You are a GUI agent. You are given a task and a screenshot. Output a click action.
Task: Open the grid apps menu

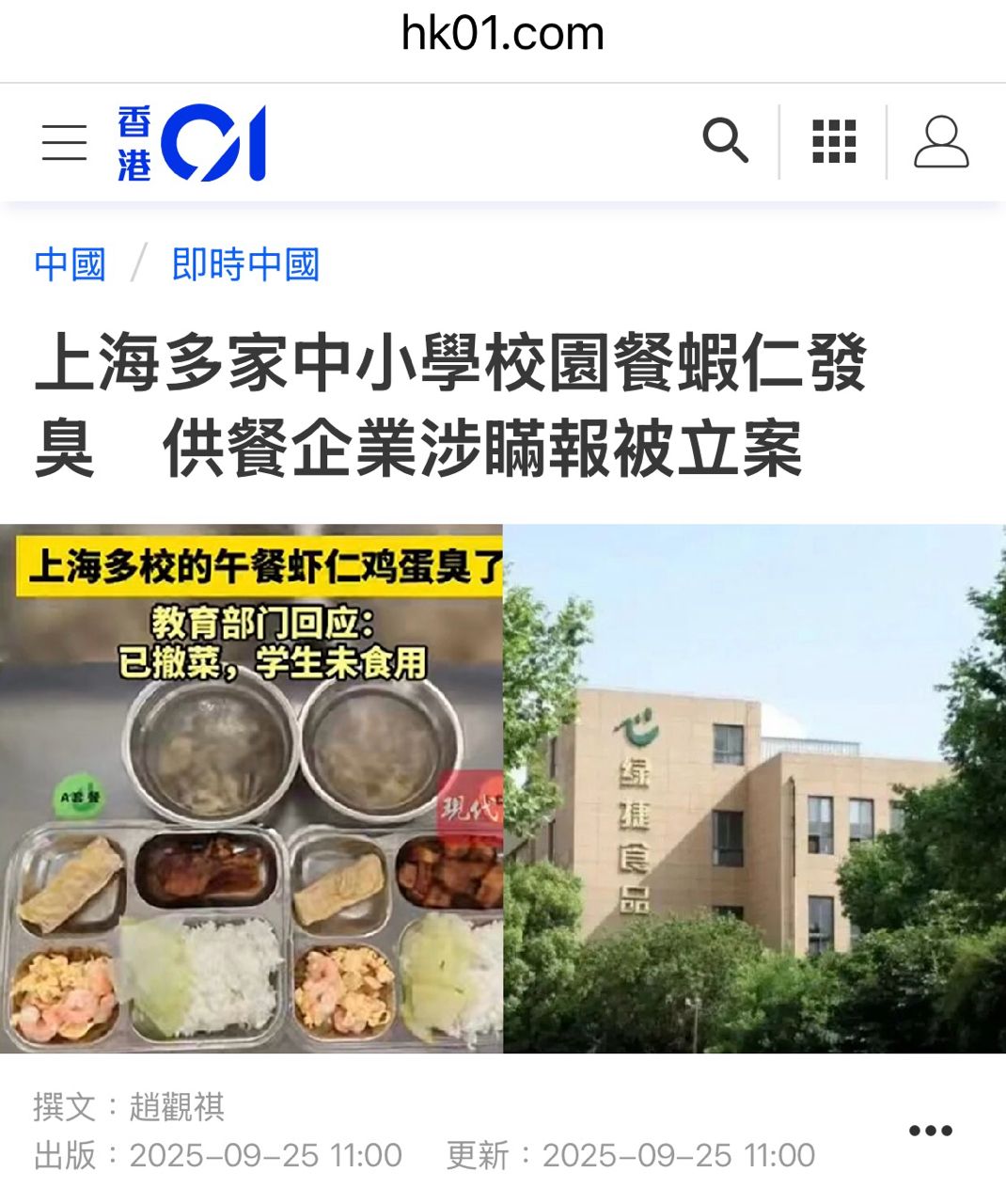tap(834, 142)
